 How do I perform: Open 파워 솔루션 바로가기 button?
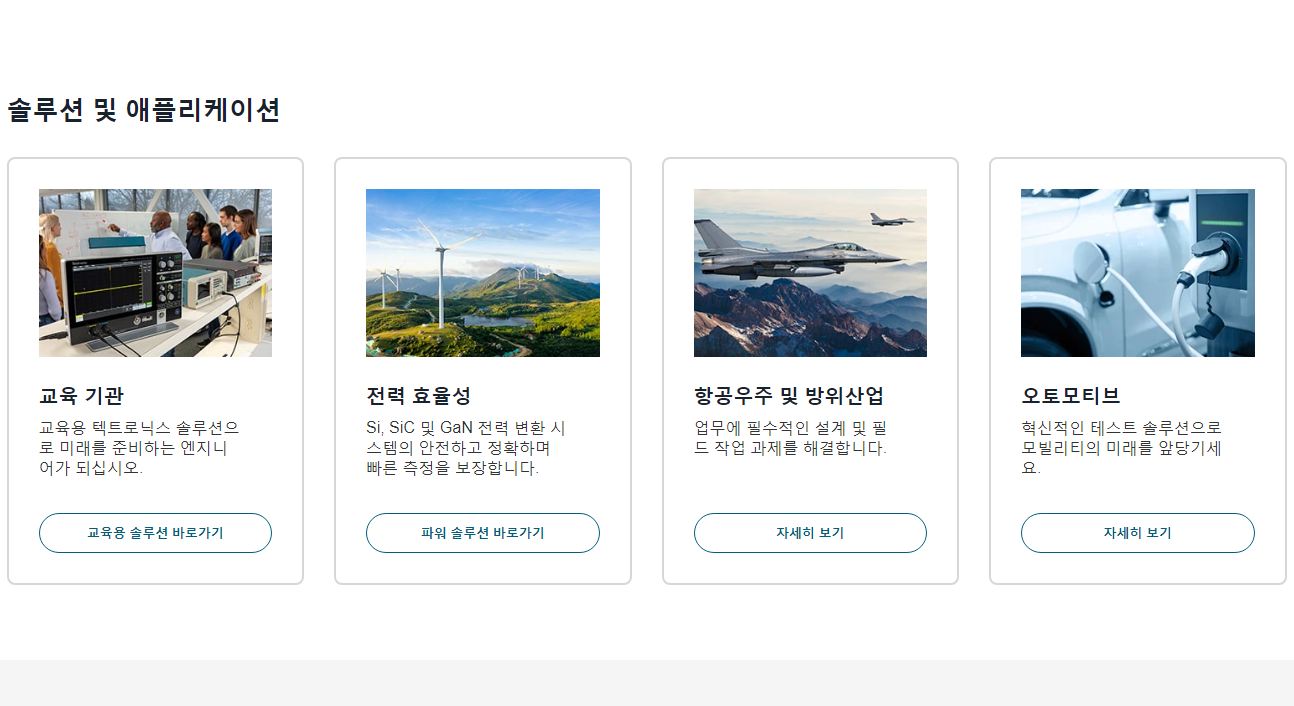click(482, 533)
